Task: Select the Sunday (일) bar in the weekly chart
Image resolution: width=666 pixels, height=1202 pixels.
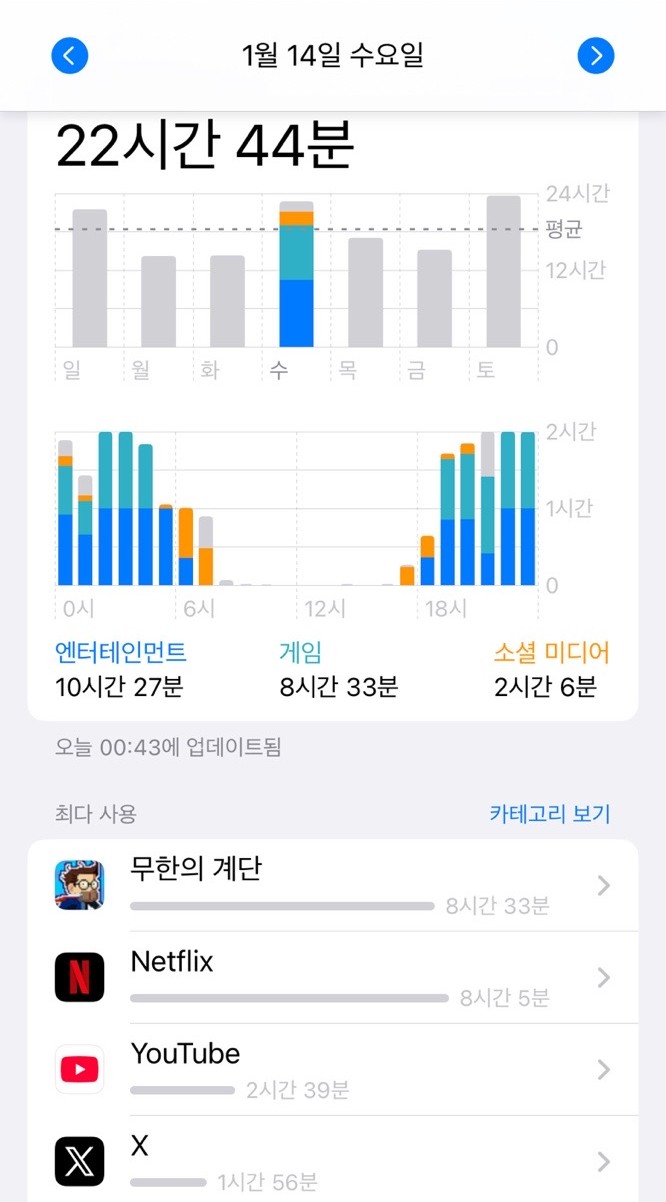Action: click(90, 278)
